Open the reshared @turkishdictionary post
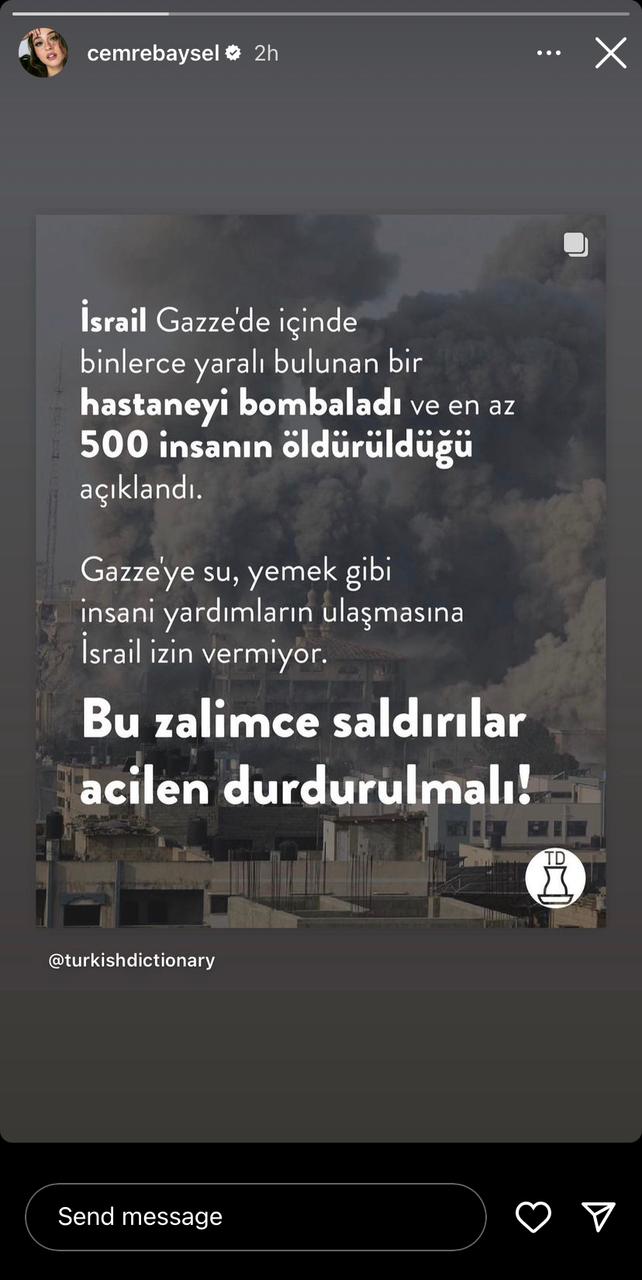 (x=320, y=570)
